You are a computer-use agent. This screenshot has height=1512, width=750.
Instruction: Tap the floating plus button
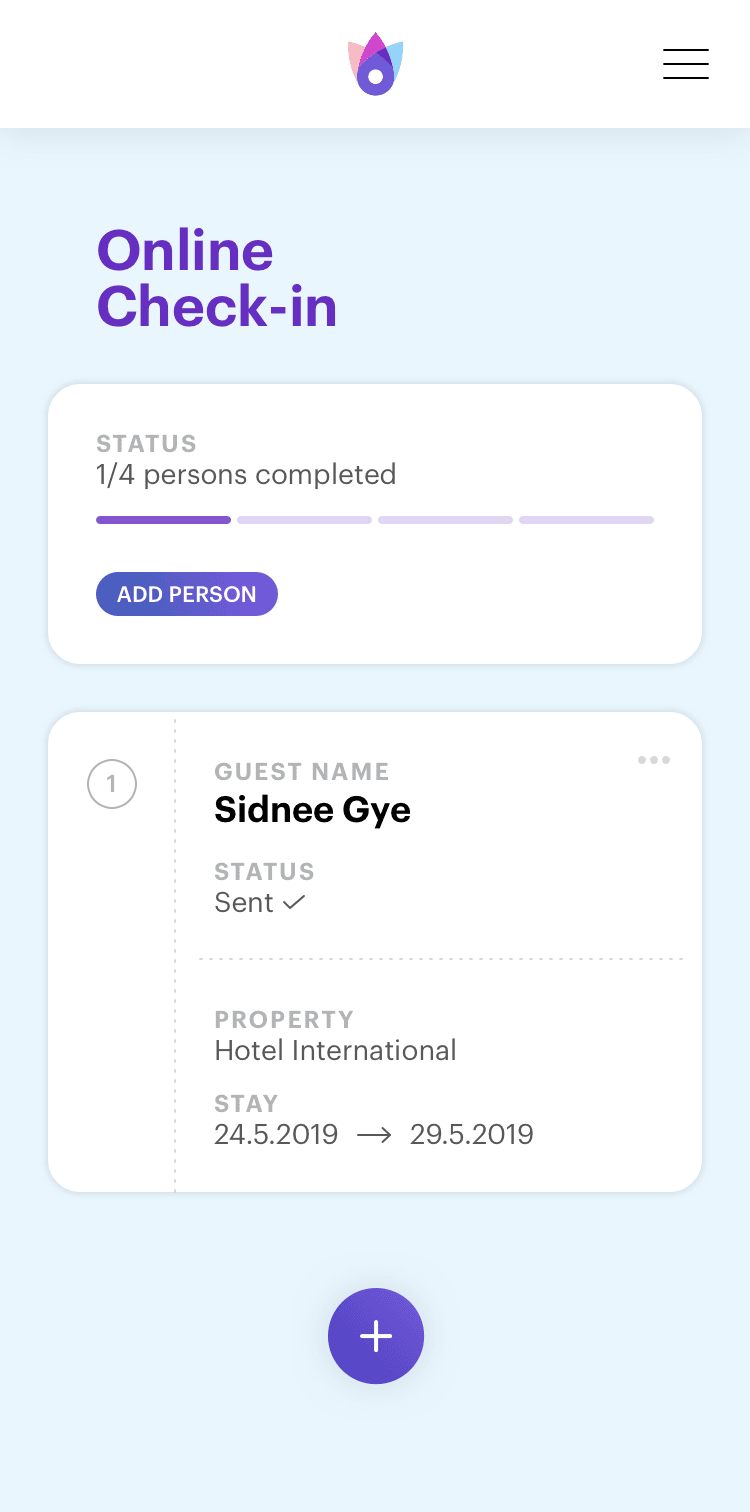tap(375, 1336)
